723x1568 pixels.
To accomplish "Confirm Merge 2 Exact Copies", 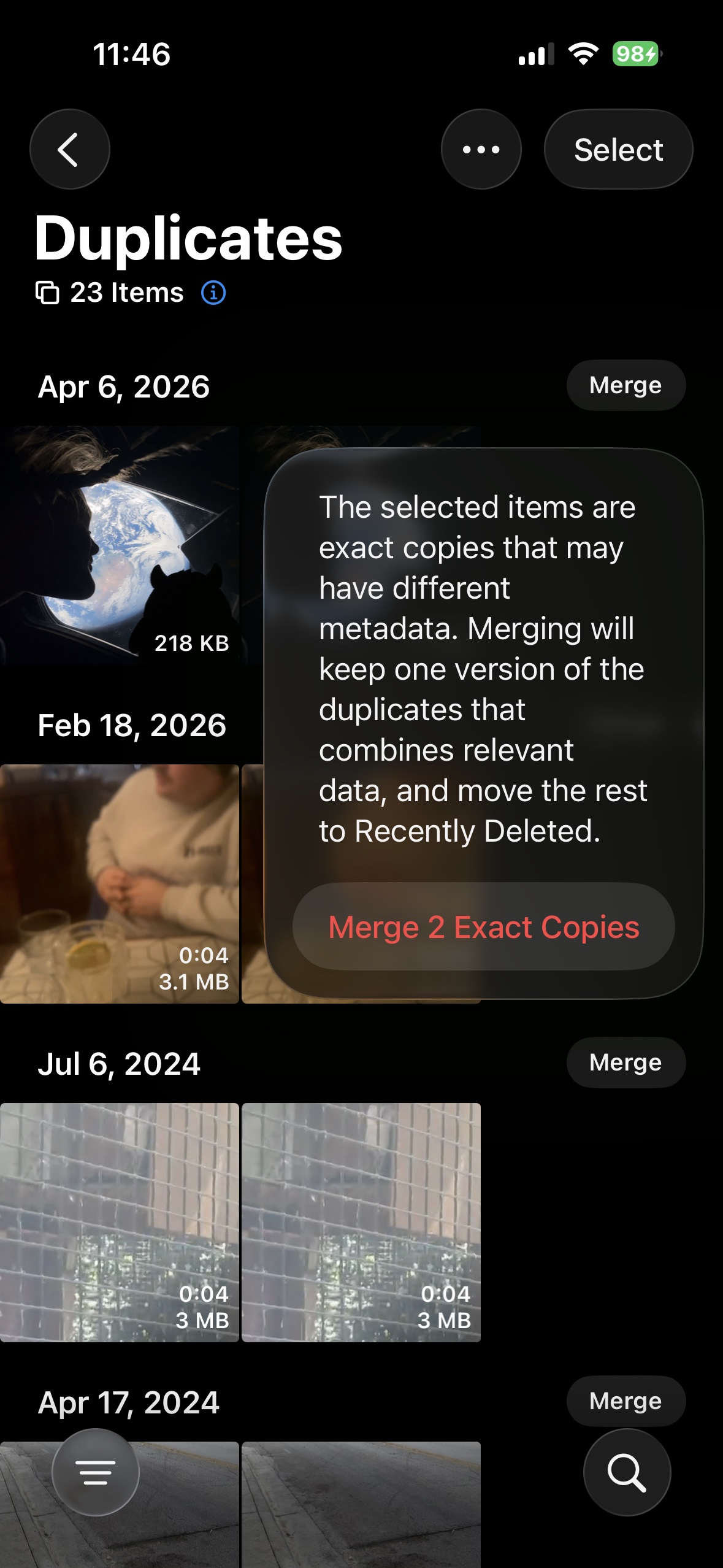I will click(x=483, y=926).
